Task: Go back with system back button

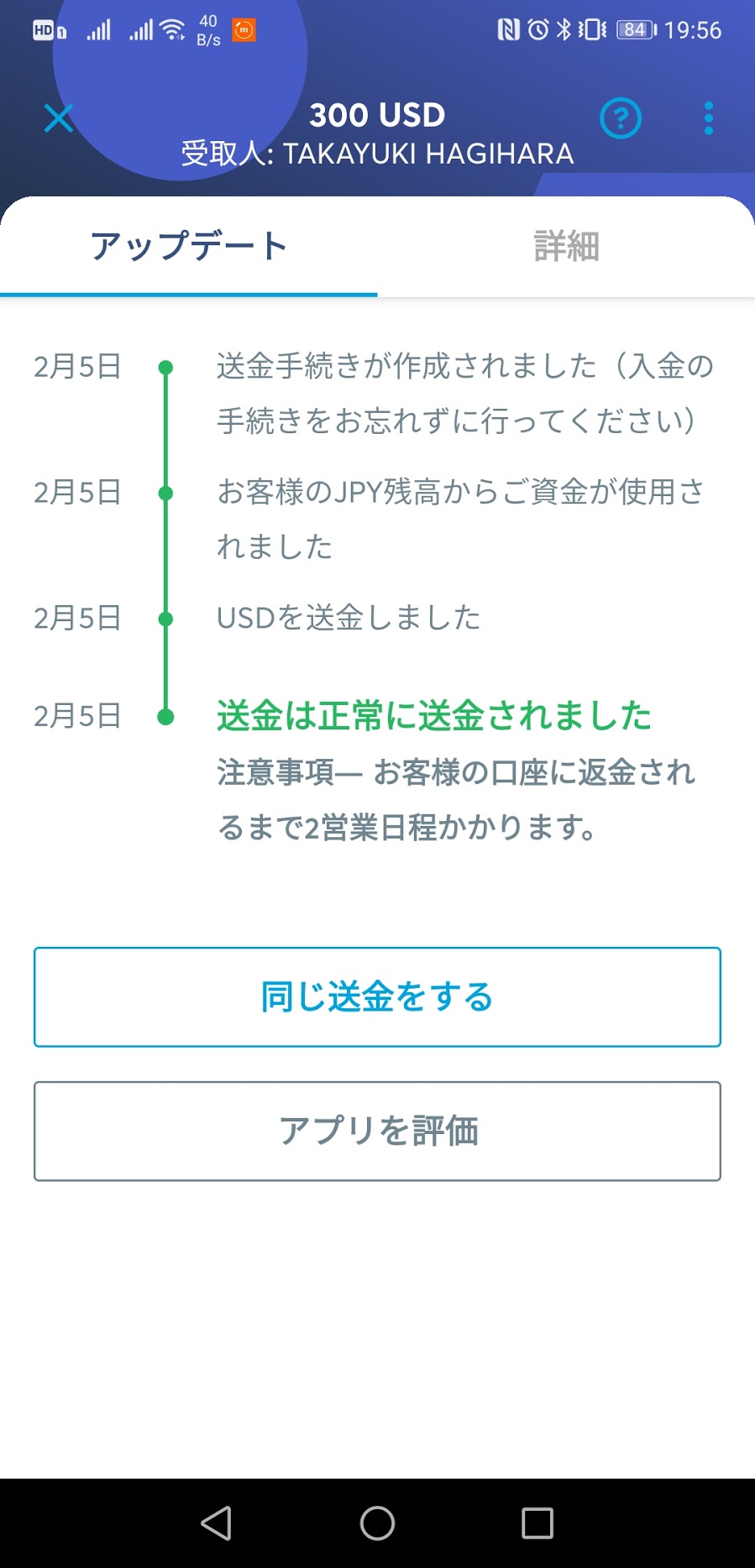Action: coord(217,1523)
